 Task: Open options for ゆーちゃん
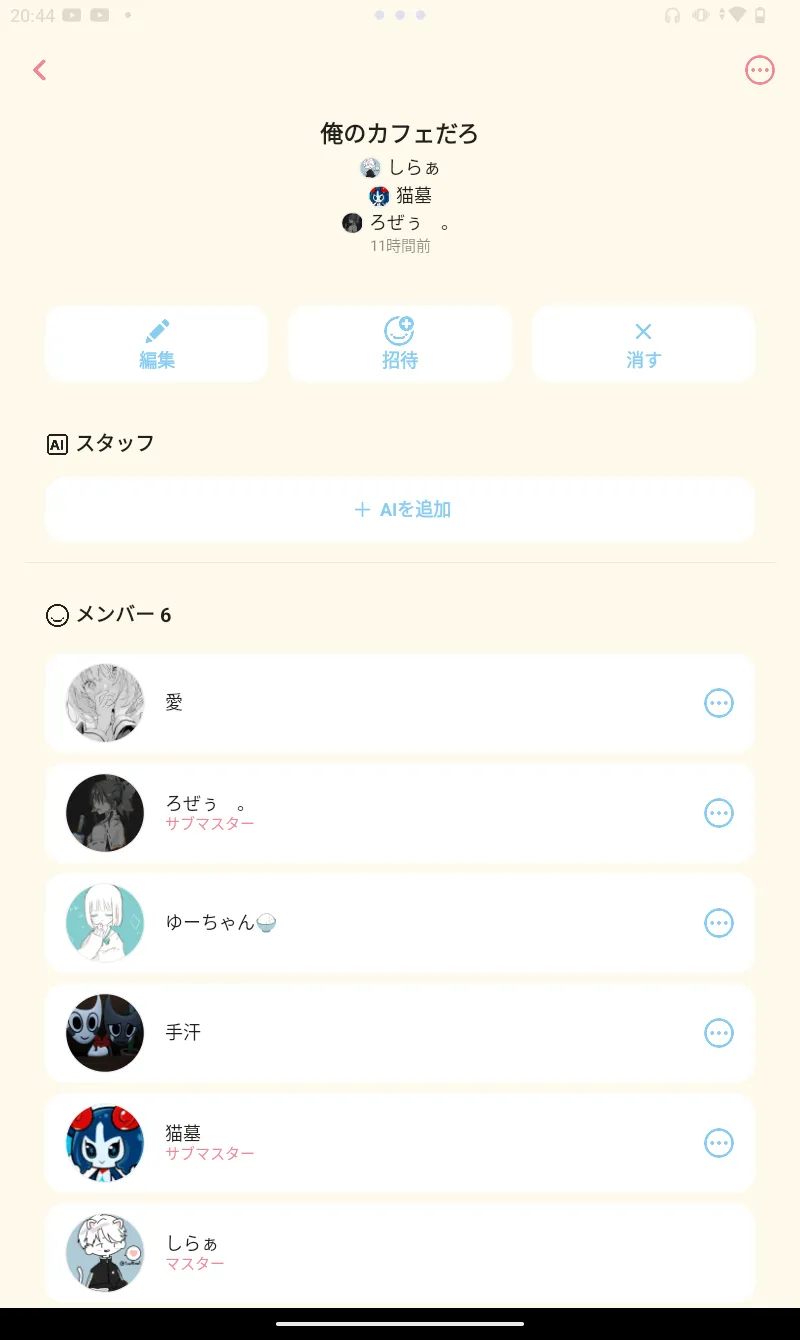[719, 923]
